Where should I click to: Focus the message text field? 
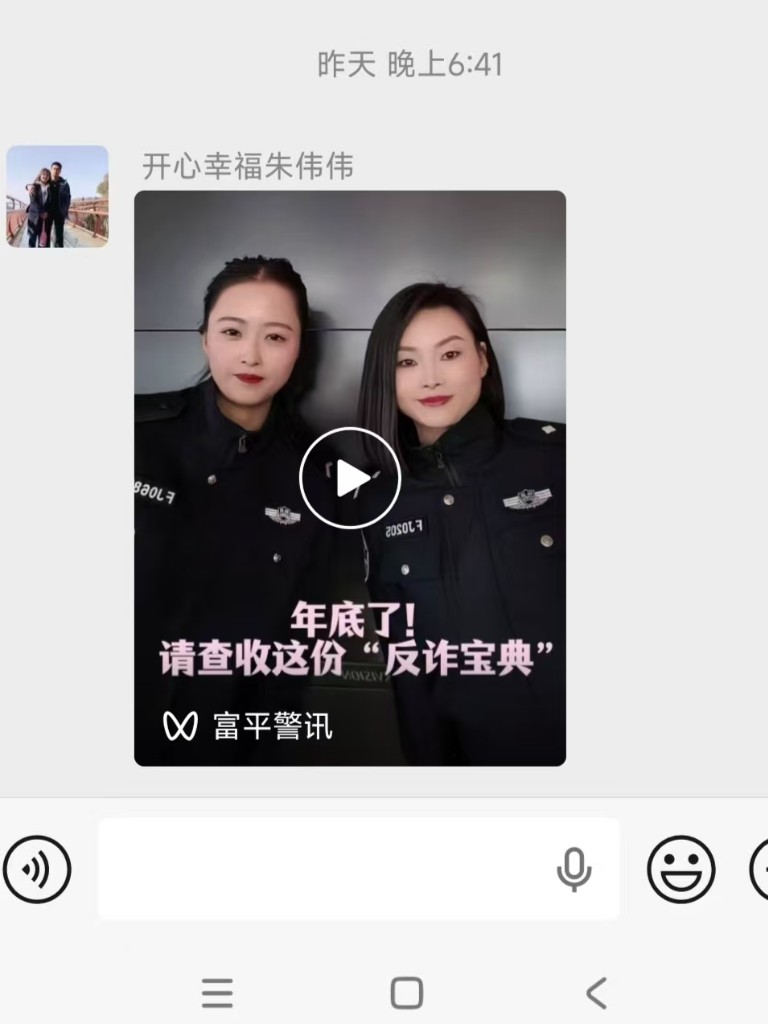[x=320, y=869]
